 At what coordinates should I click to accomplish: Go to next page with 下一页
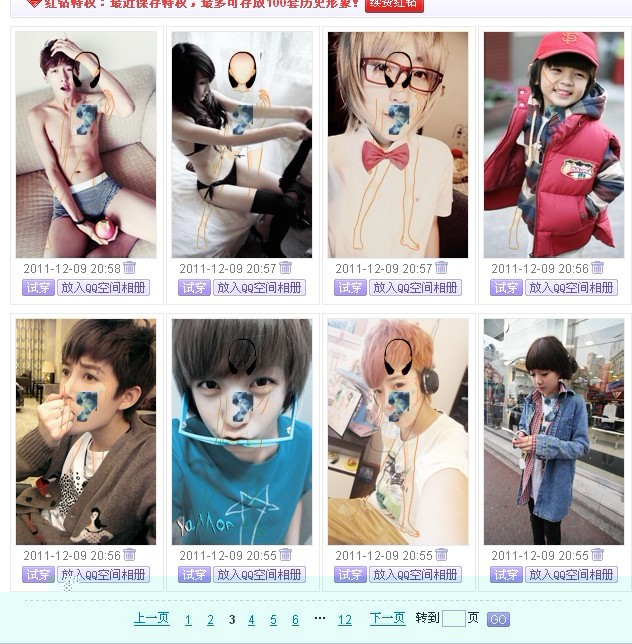[x=387, y=619]
